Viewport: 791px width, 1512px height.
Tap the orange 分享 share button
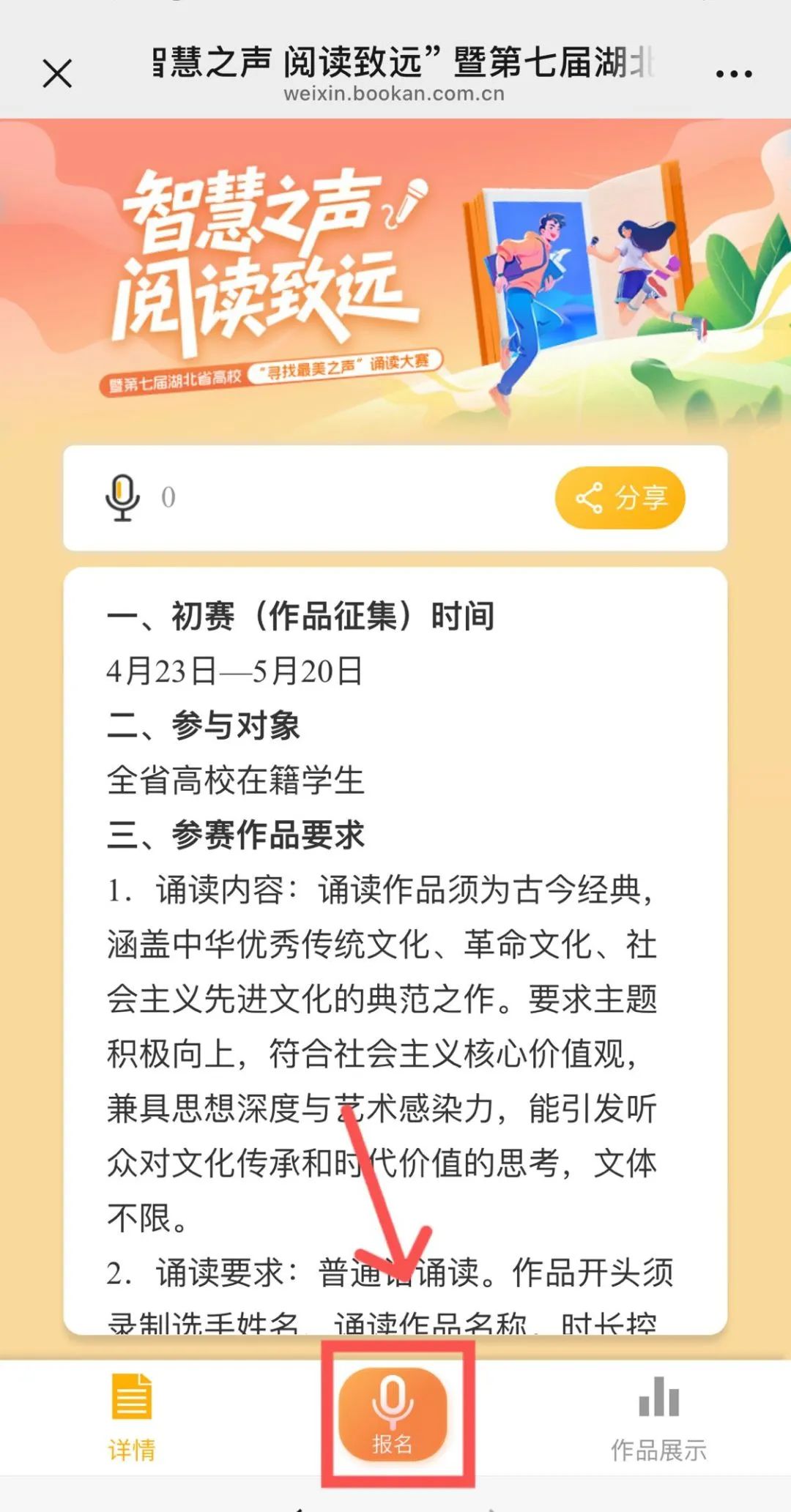pos(620,498)
